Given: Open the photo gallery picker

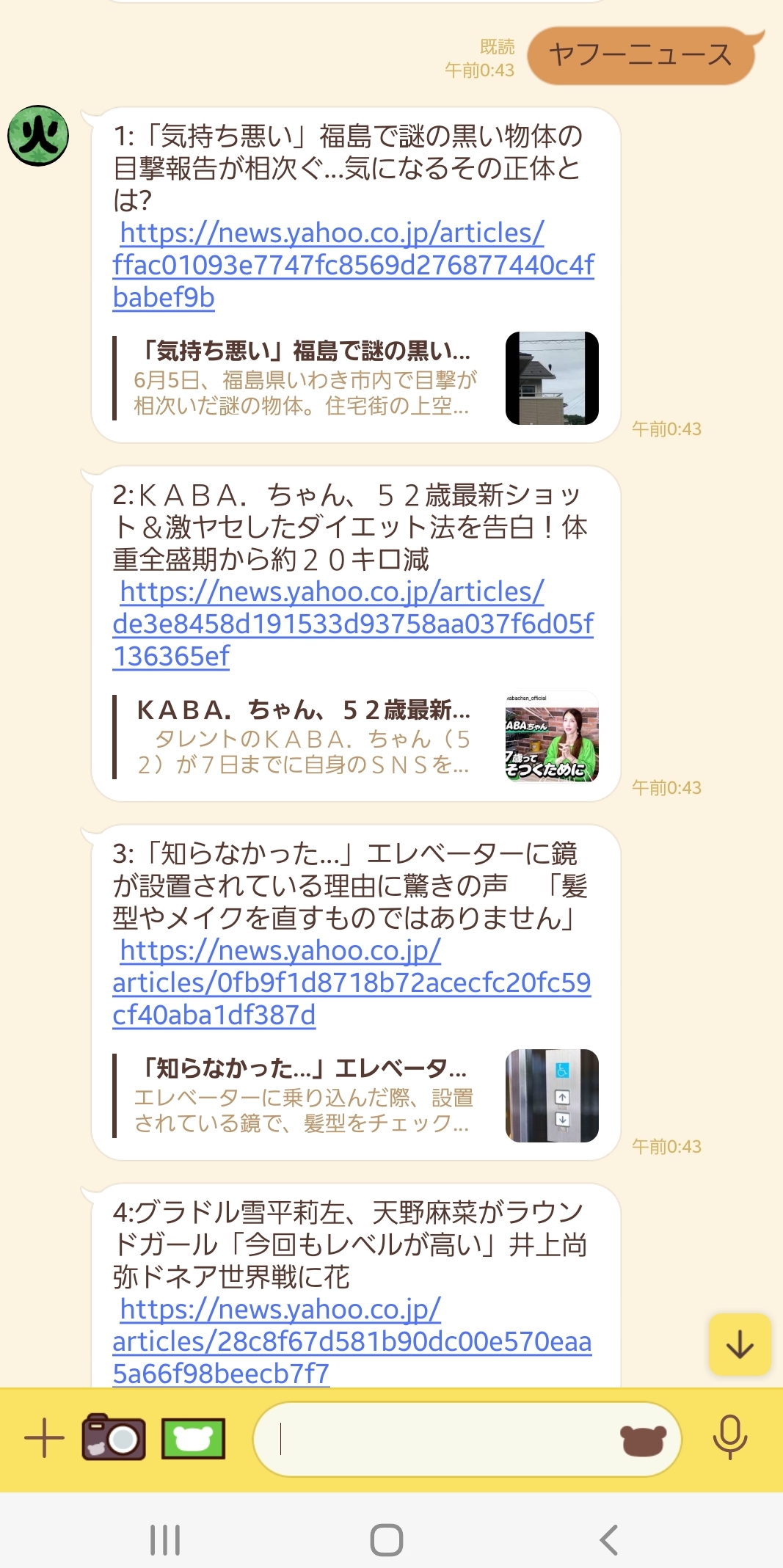Looking at the screenshot, I should pos(193,1438).
